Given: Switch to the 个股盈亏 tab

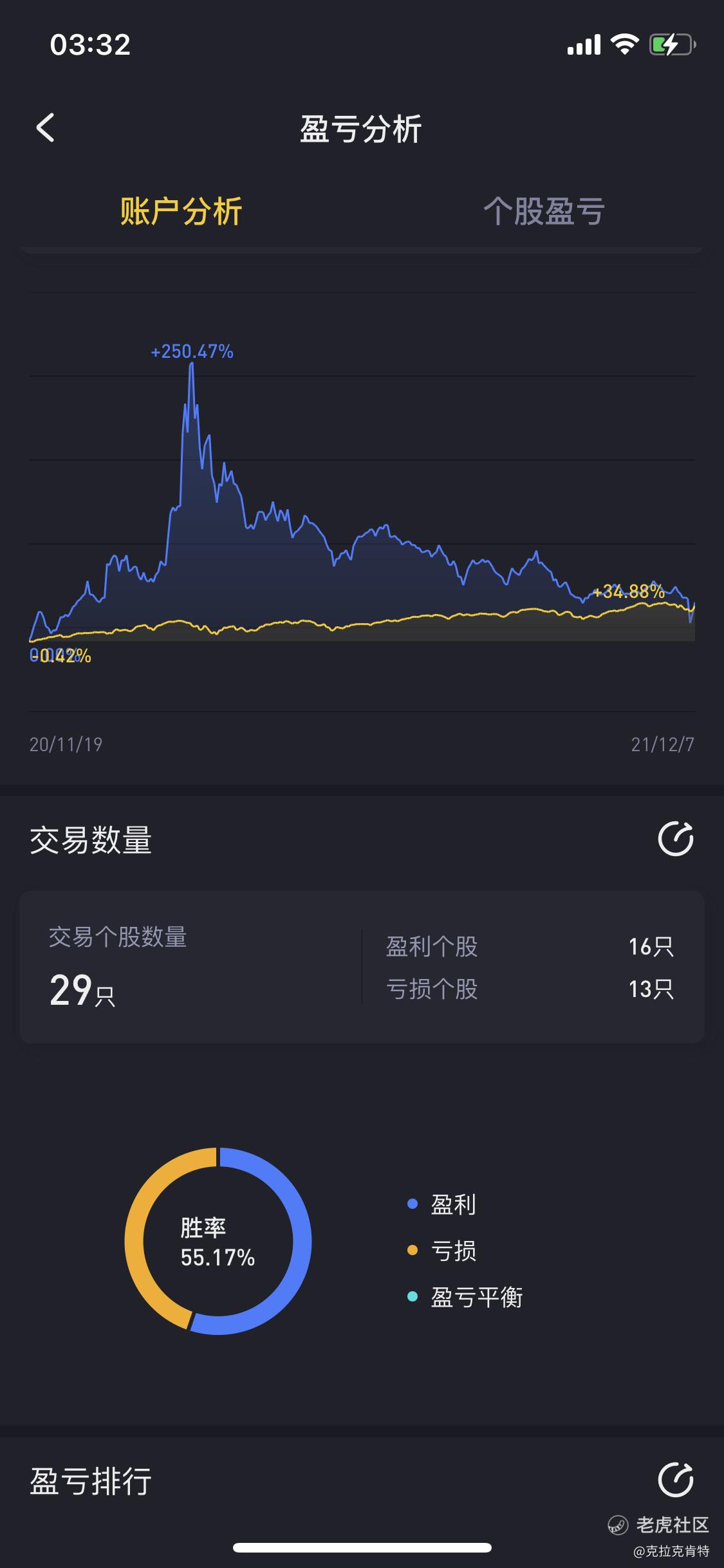Looking at the screenshot, I should click(544, 211).
